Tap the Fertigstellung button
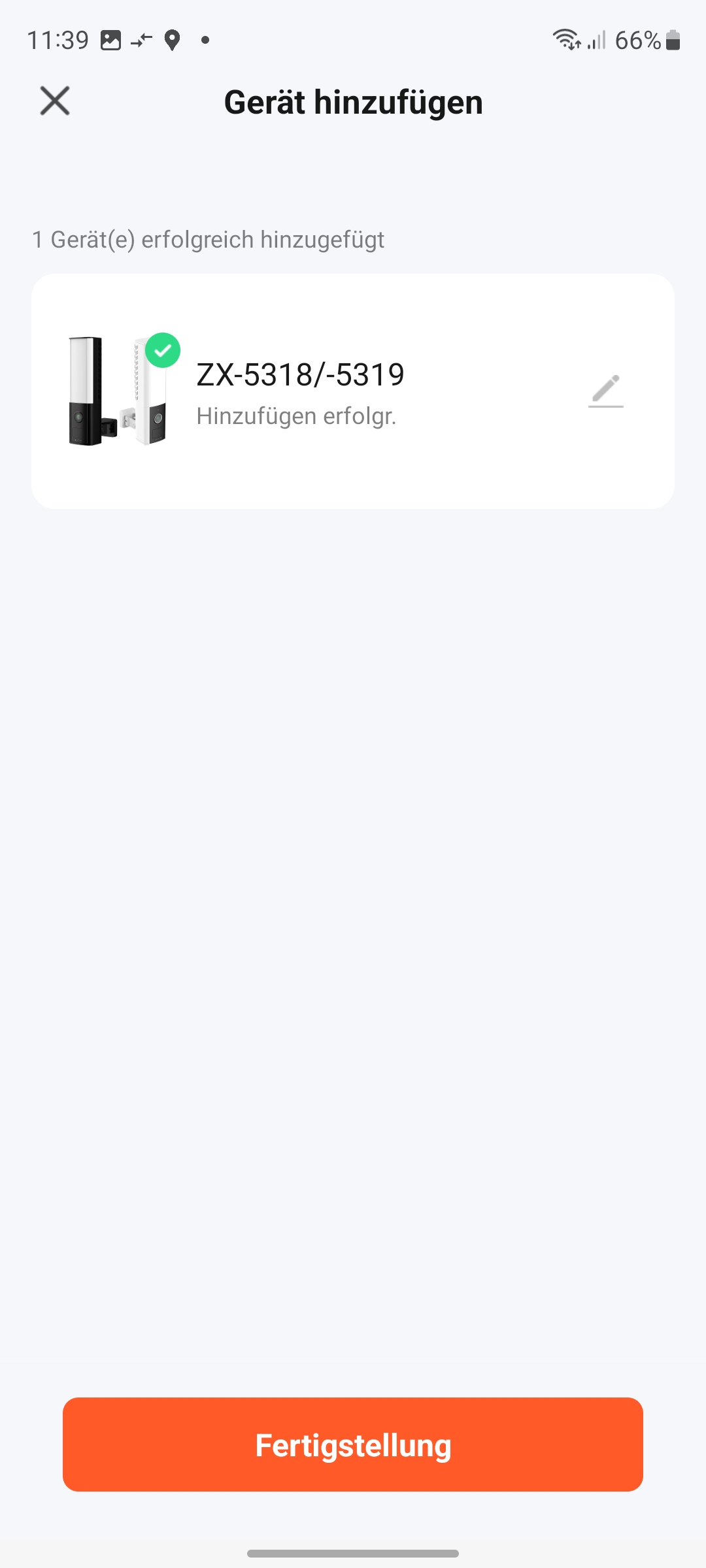Image resolution: width=706 pixels, height=1568 pixels. (x=353, y=1445)
